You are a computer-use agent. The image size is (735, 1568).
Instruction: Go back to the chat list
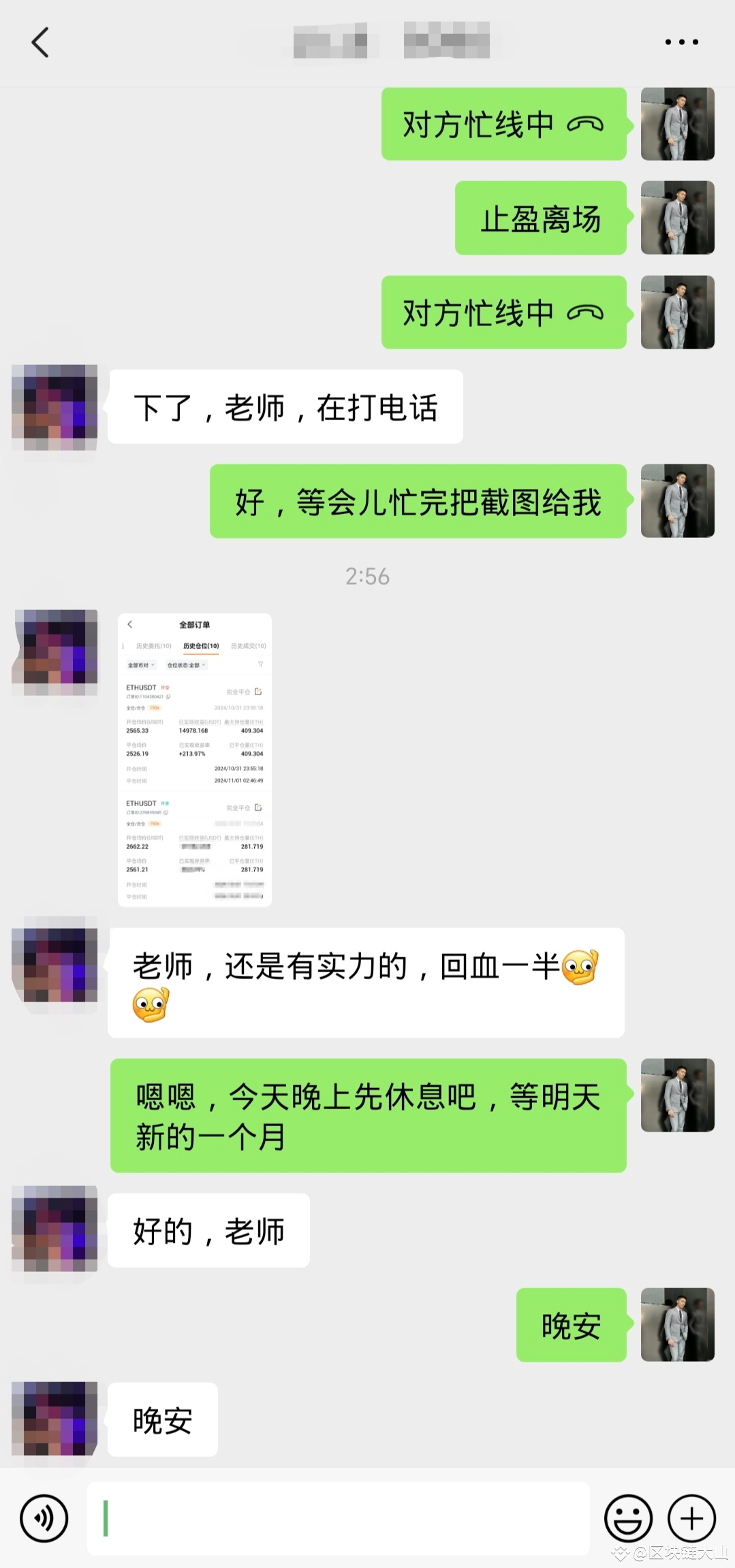(40, 42)
